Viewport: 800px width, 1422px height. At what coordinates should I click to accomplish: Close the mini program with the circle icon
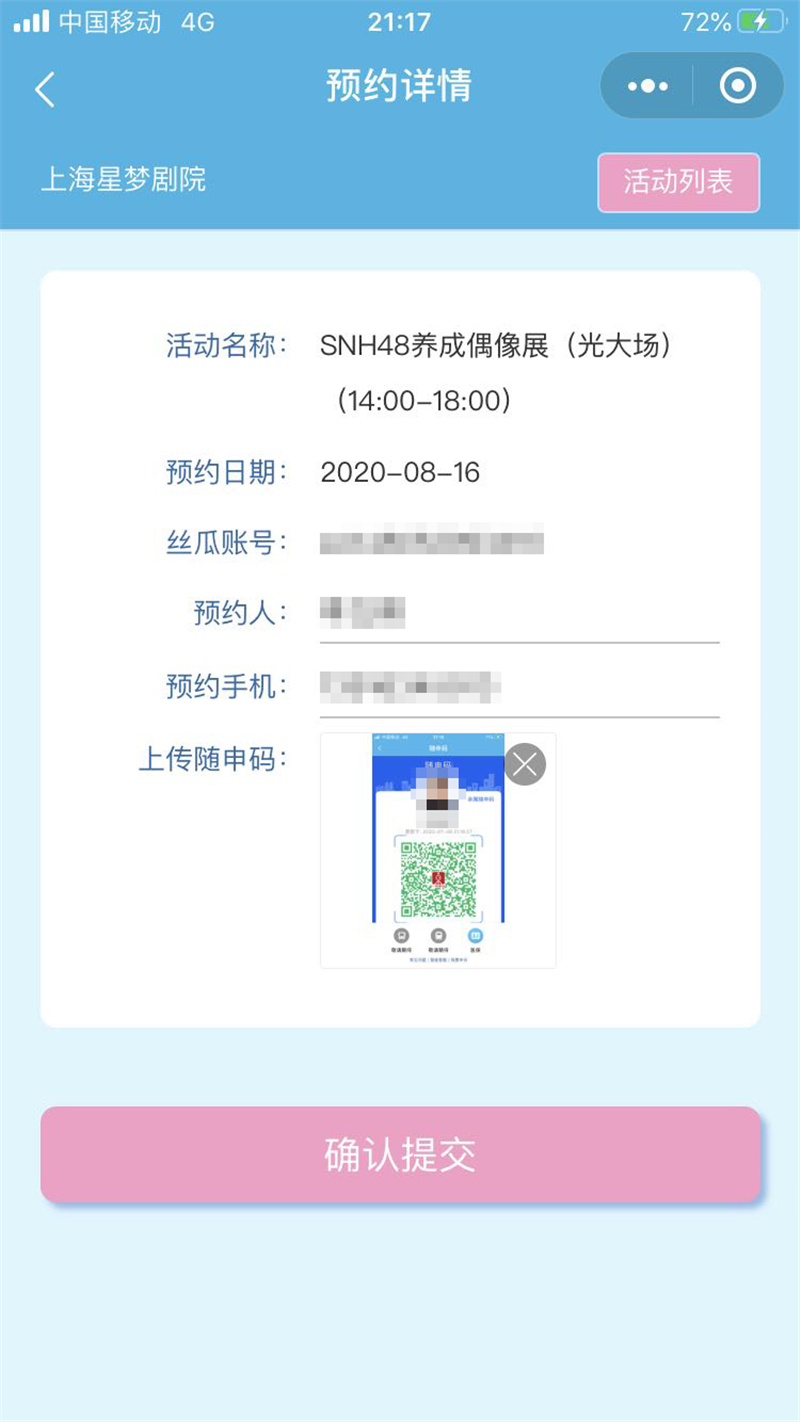click(x=738, y=87)
